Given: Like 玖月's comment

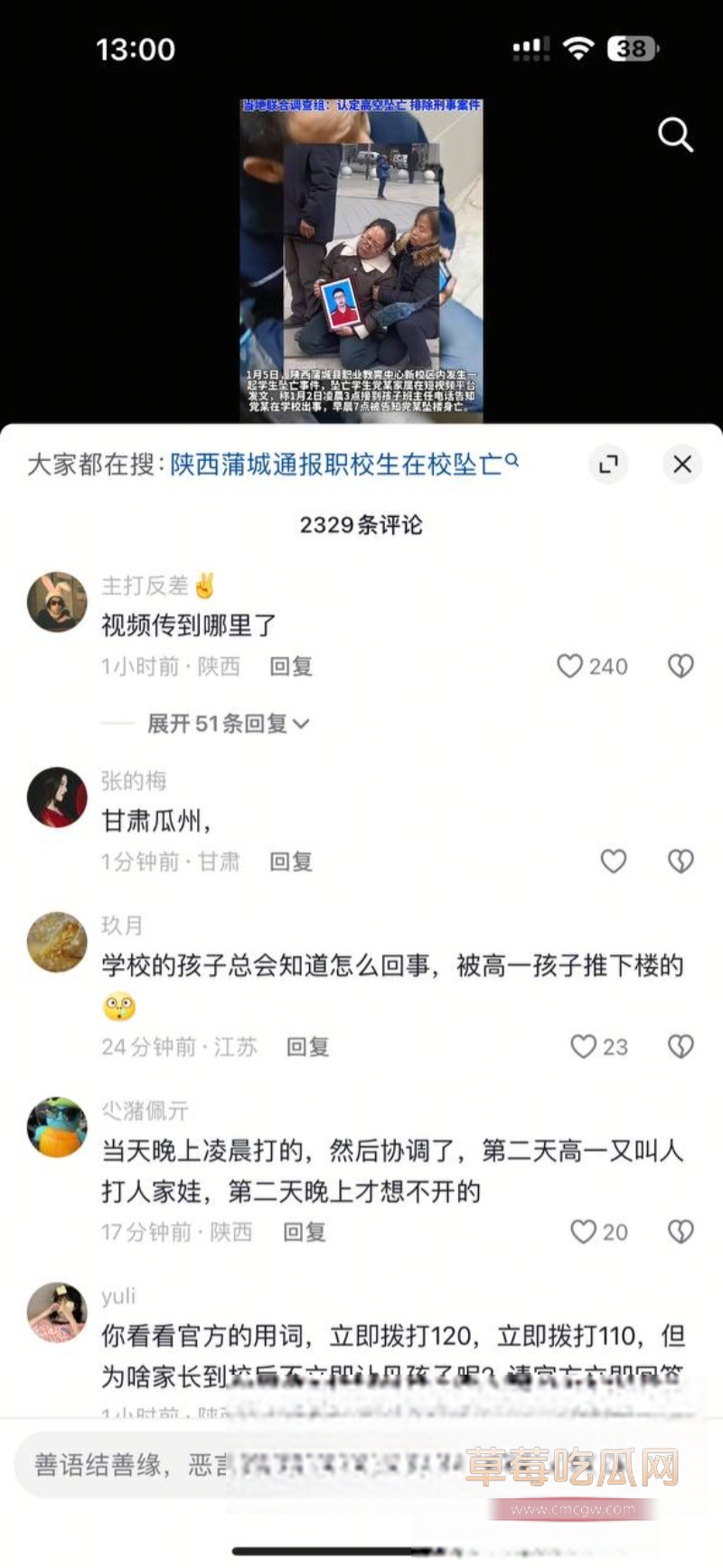Looking at the screenshot, I should coord(584,1047).
